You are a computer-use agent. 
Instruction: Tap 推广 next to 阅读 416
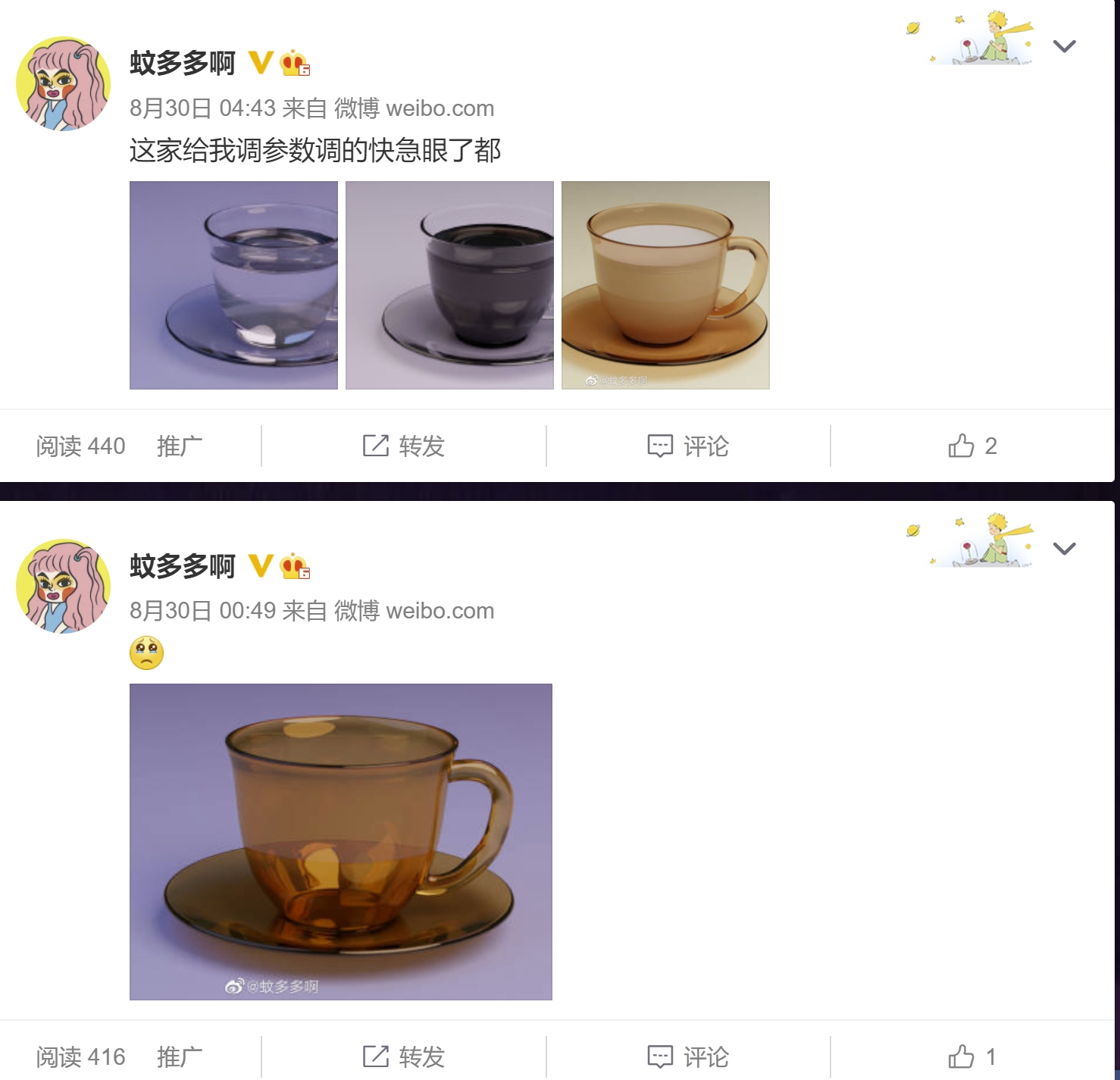tap(180, 1057)
